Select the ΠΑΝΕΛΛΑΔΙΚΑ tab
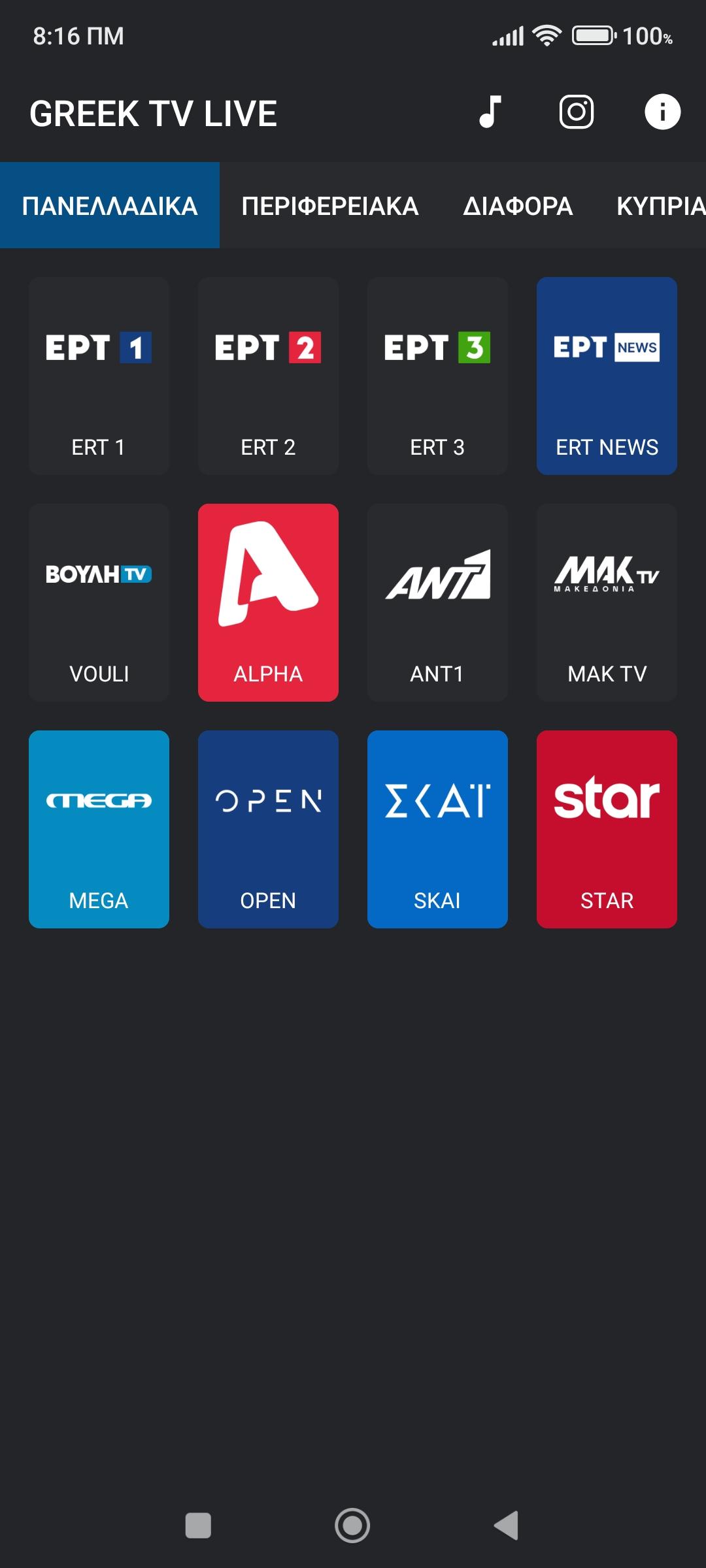Viewport: 706px width, 1568px height. [x=110, y=206]
